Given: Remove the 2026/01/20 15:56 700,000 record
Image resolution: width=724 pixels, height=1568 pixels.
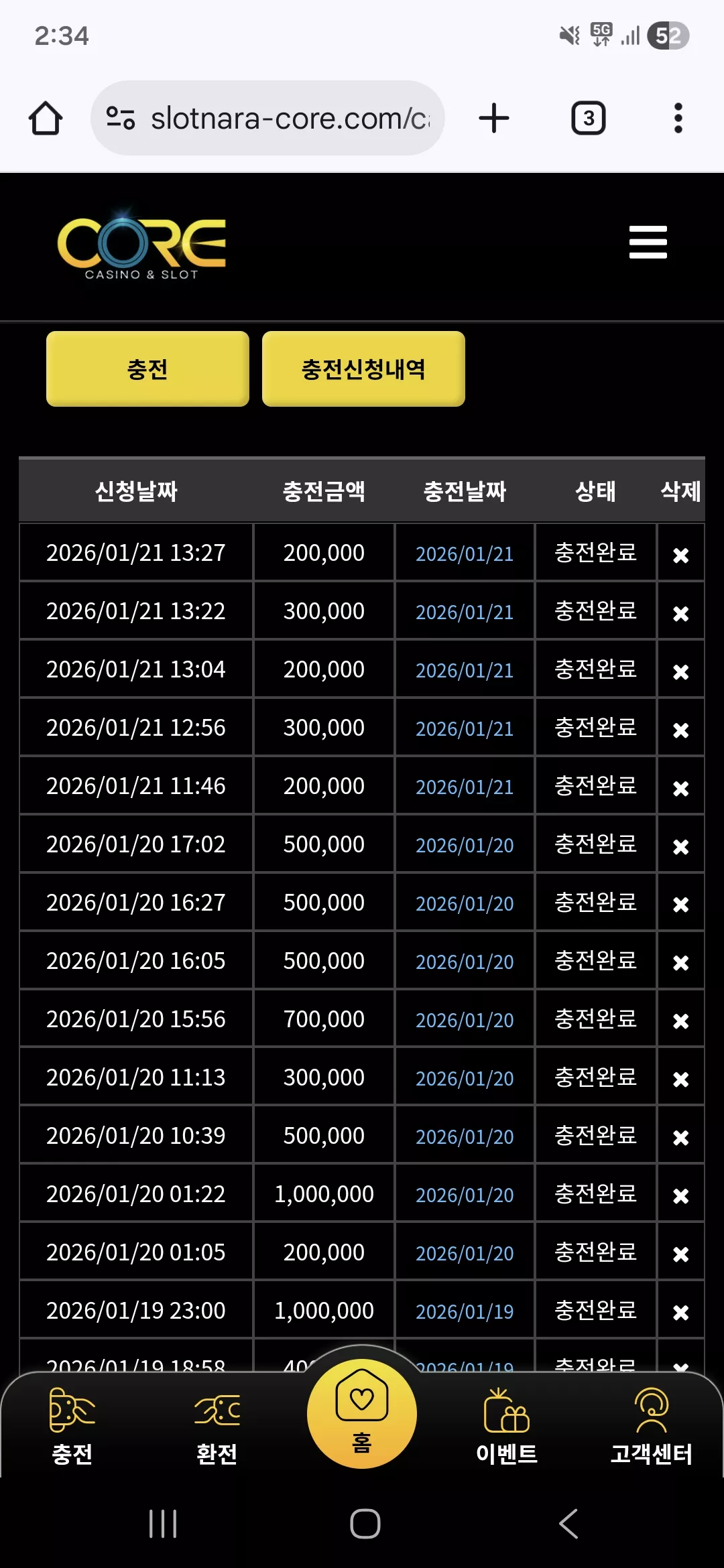Looking at the screenshot, I should coord(680,1021).
